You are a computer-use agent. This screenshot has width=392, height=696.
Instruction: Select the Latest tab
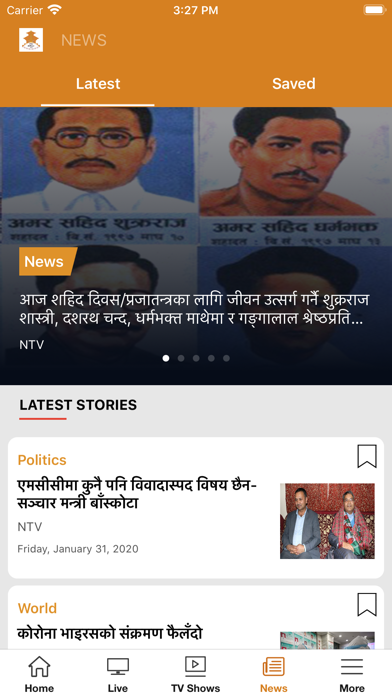pyautogui.click(x=98, y=83)
